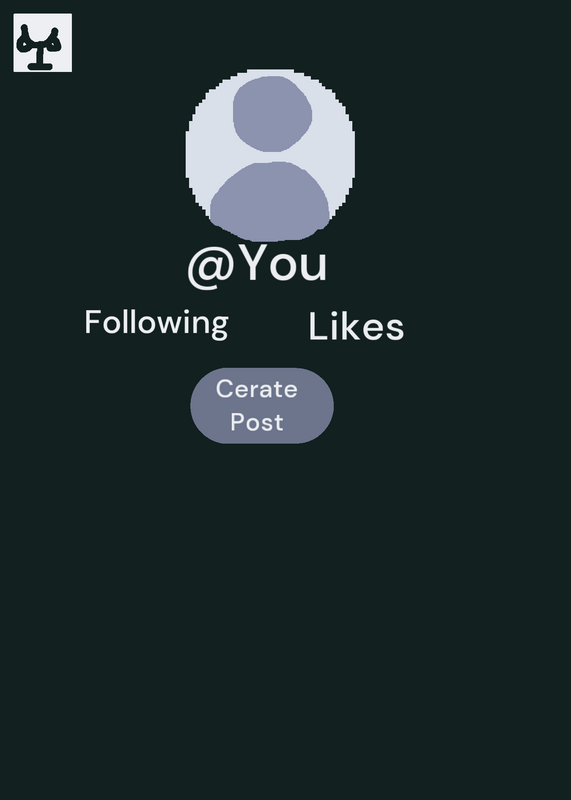Viewport: 571px width, 800px height.
Task: Switch to the Likes tab
Action: (x=356, y=327)
